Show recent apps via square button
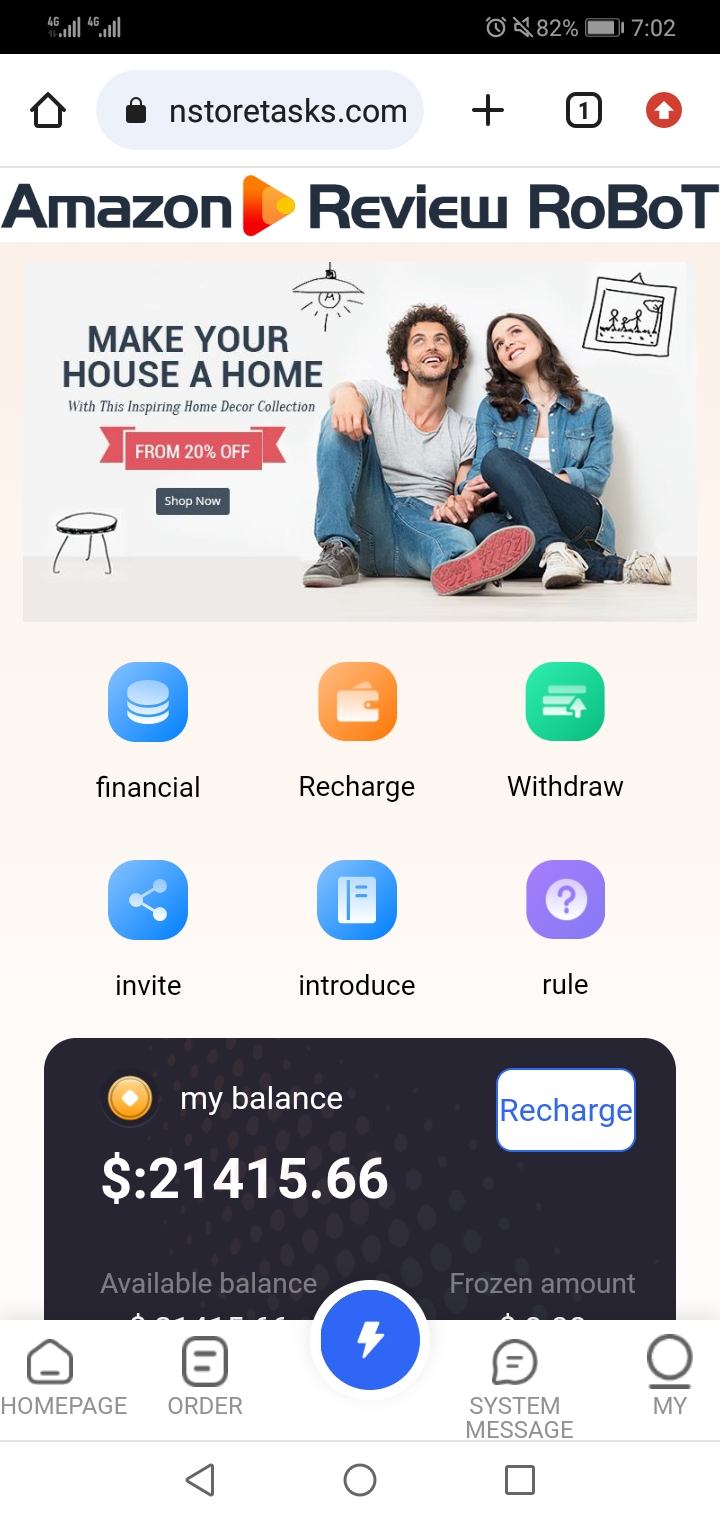The height and width of the screenshot is (1520, 720). pyautogui.click(x=519, y=1480)
